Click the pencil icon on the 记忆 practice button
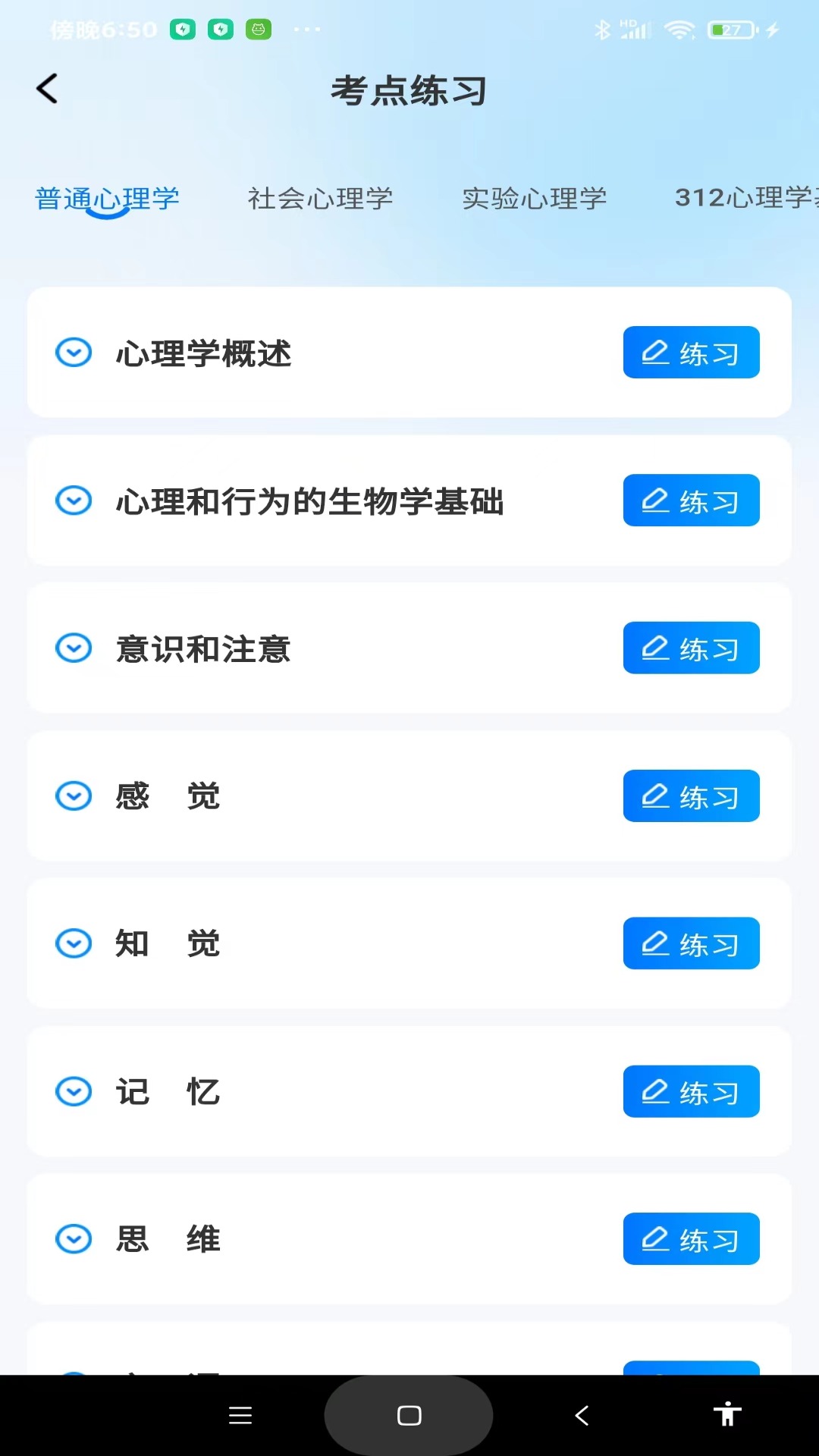Viewport: 819px width, 1456px height. click(x=655, y=1091)
